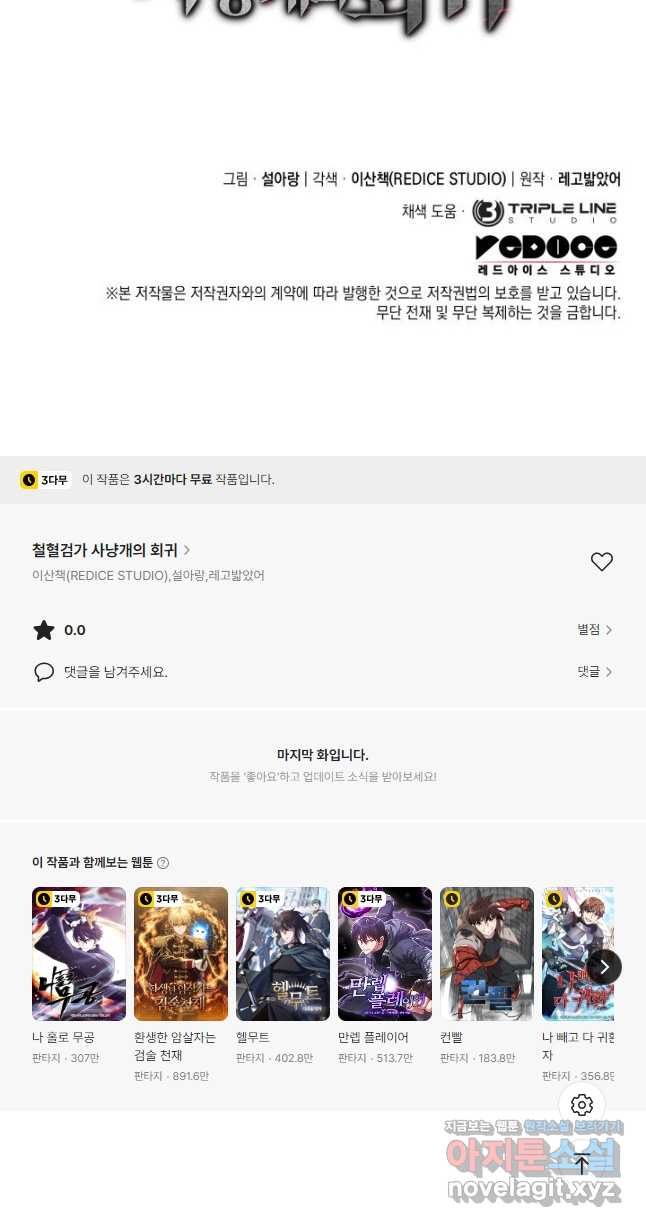The width and height of the screenshot is (646, 1227).
Task: Open the 헬무트 webtoon card
Action: (x=283, y=954)
